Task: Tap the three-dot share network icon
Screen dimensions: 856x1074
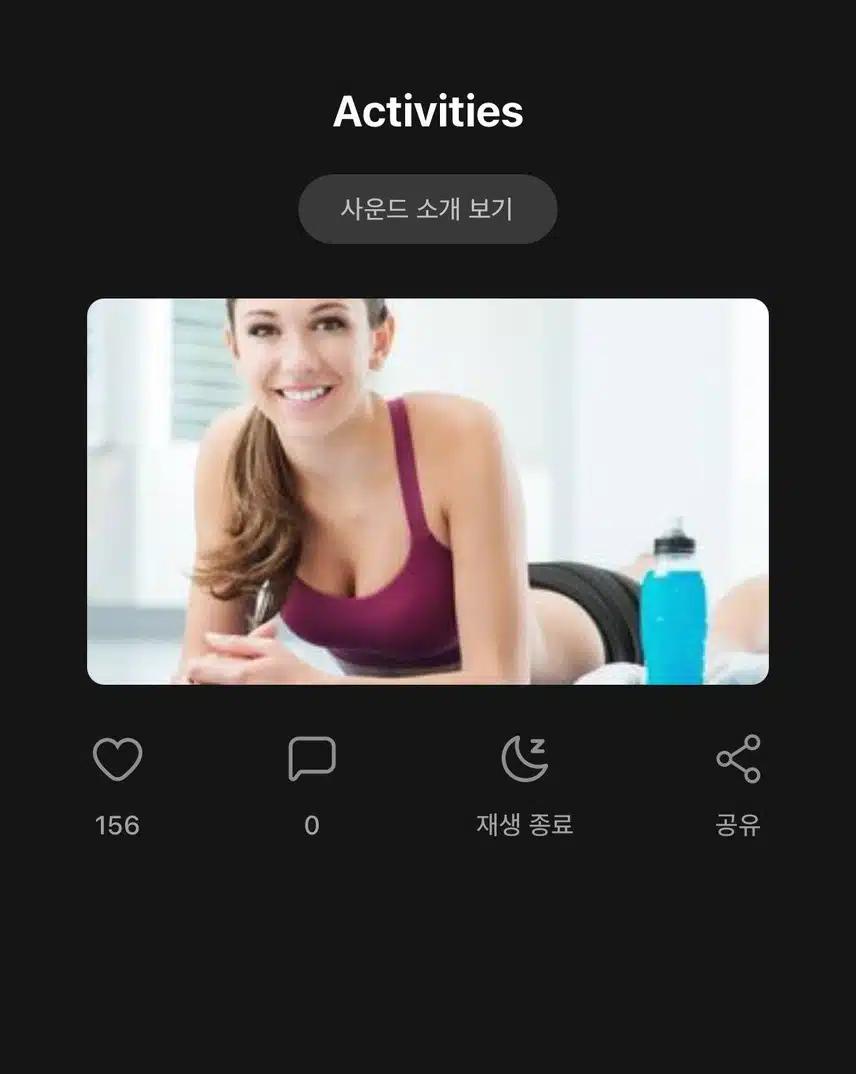Action: click(x=737, y=758)
